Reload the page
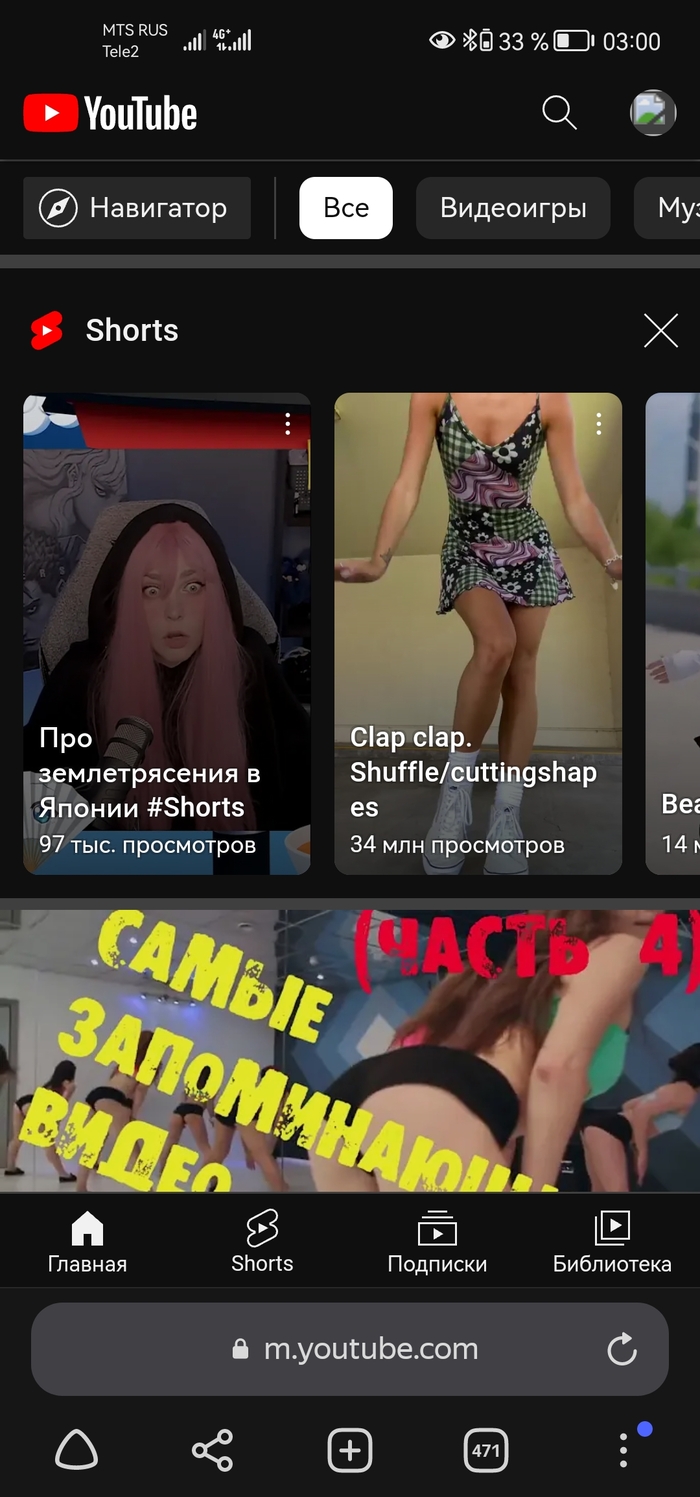This screenshot has width=700, height=1497. coord(622,1349)
